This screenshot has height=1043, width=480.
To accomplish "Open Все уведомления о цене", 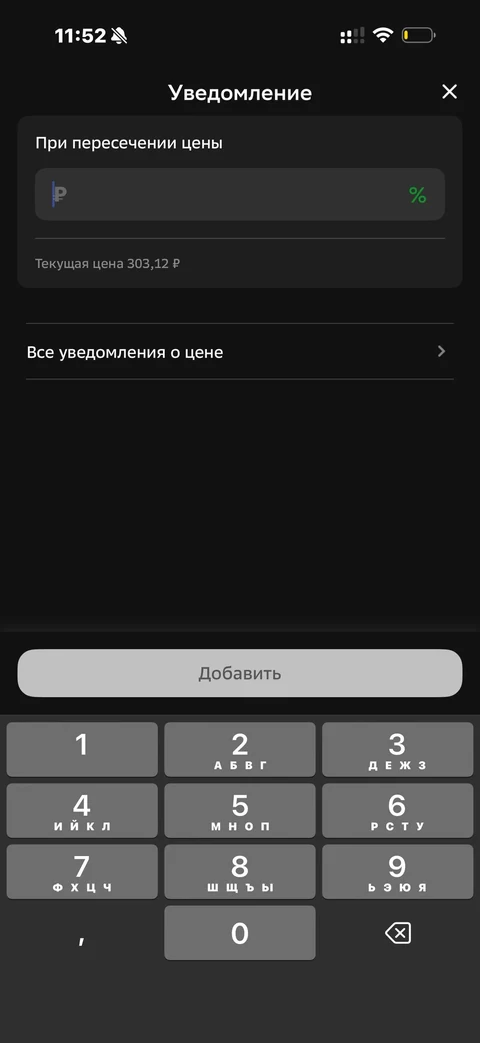I will pos(239,352).
